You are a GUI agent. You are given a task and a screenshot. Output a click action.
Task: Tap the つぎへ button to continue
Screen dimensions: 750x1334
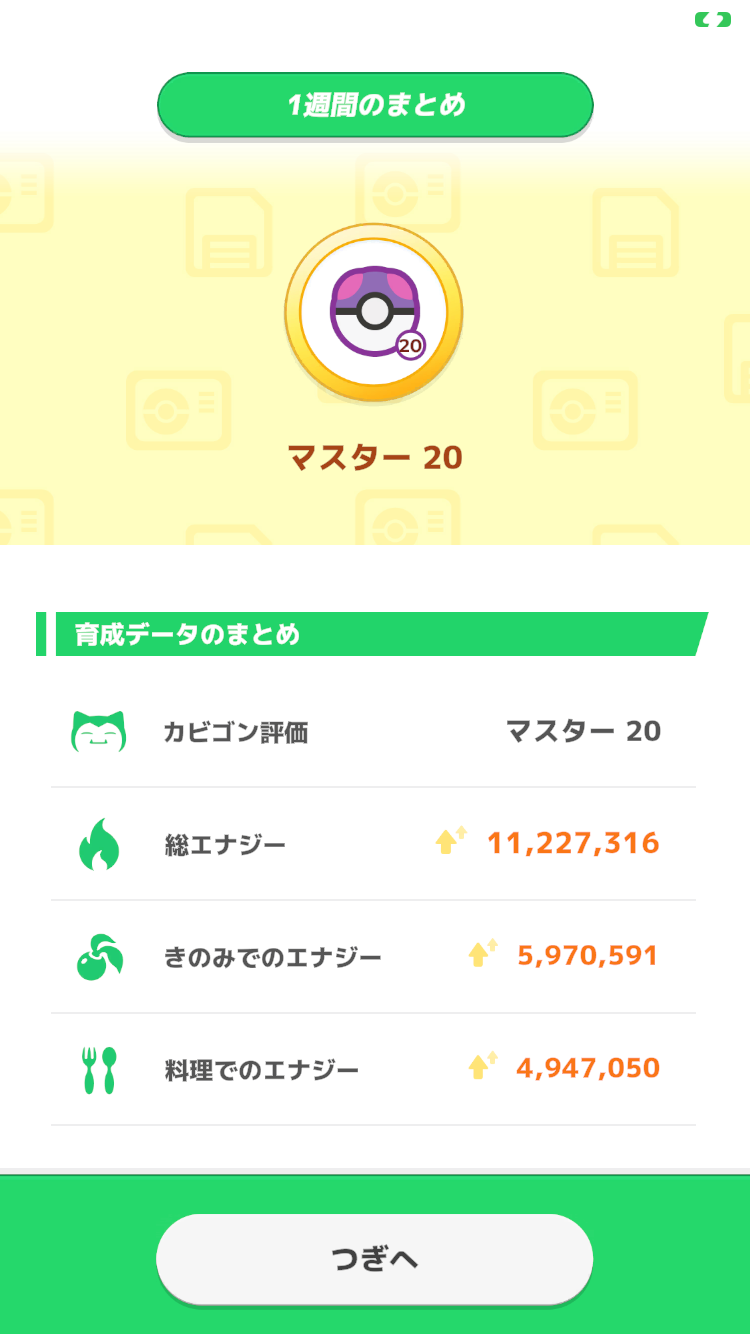coord(374,1259)
